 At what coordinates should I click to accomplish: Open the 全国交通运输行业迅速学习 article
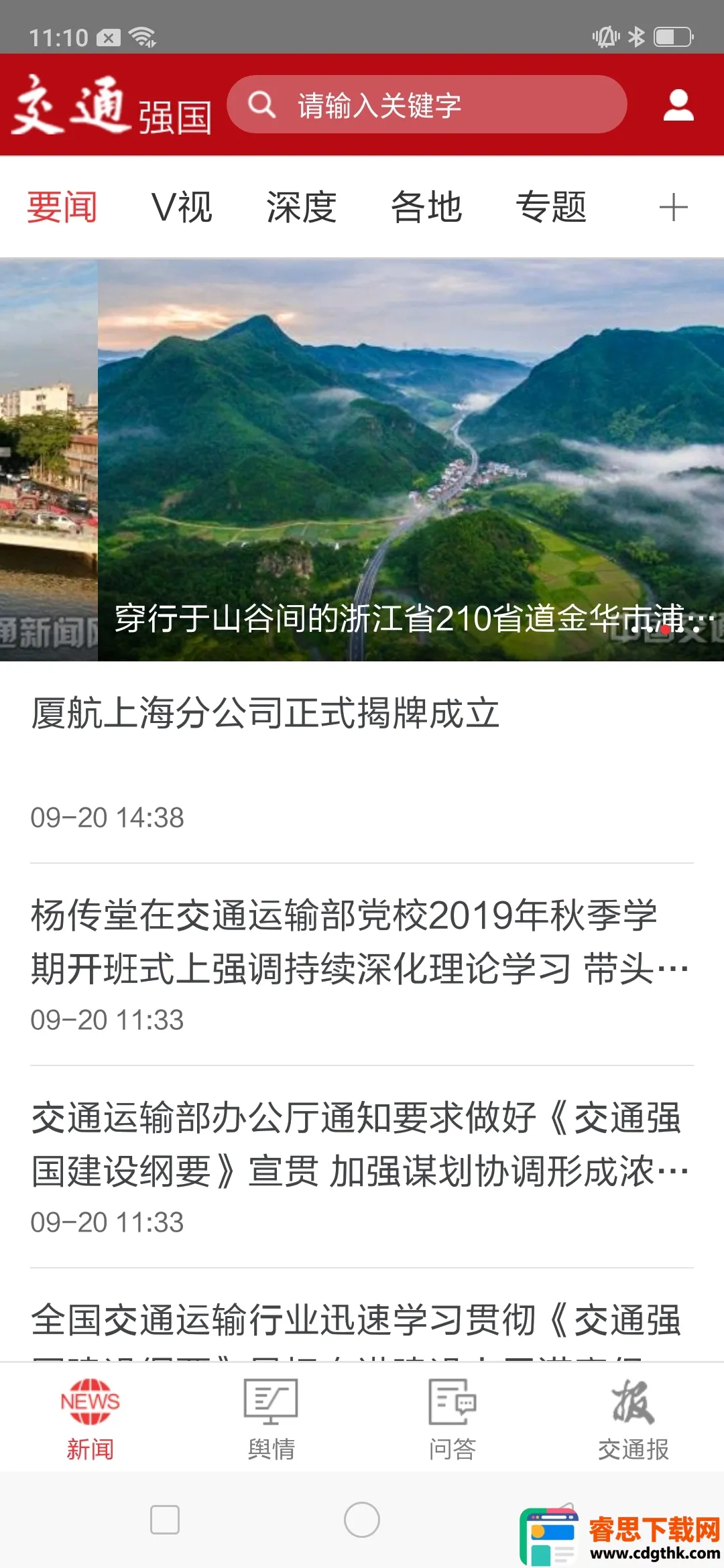point(357,1321)
